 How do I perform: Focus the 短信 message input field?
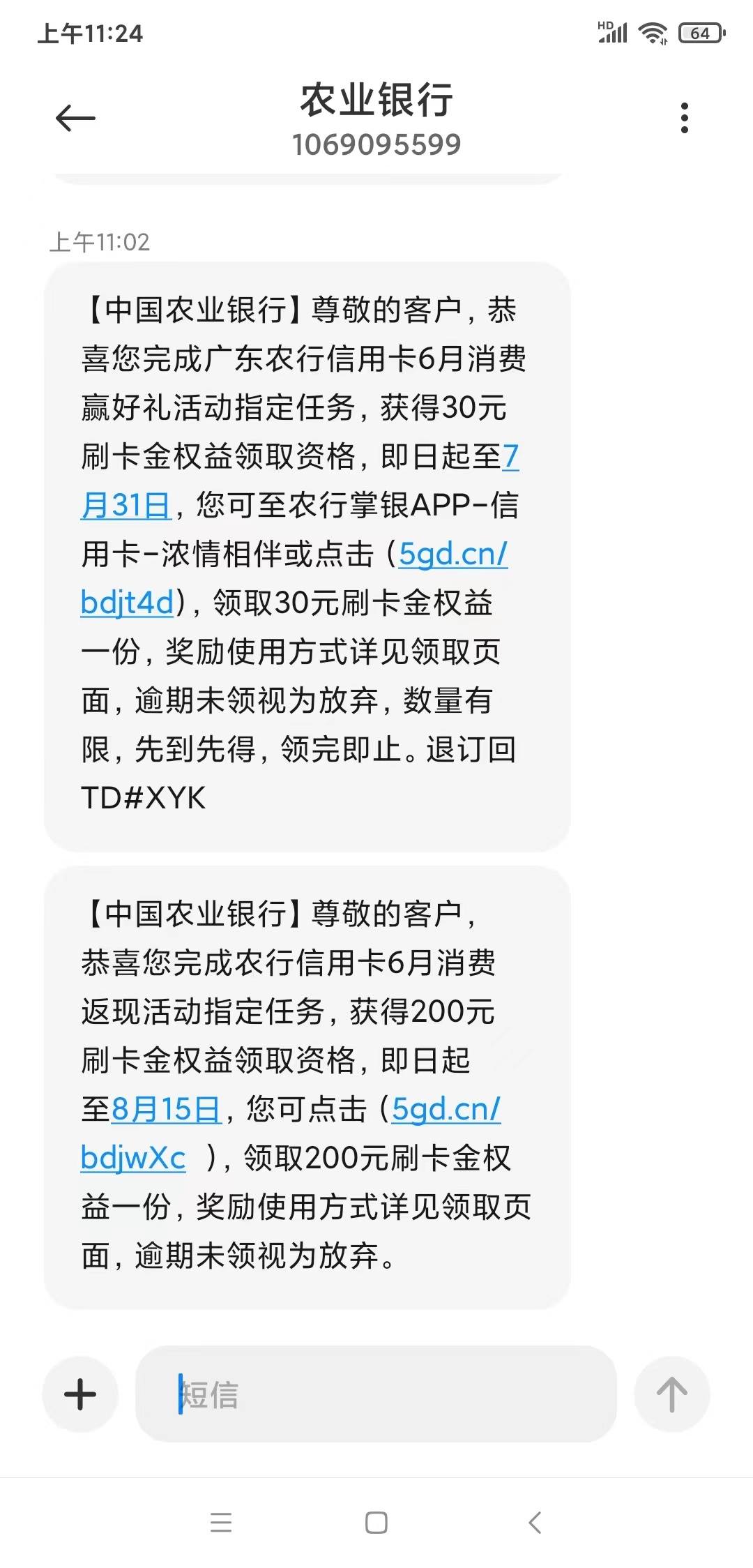pos(376,1394)
